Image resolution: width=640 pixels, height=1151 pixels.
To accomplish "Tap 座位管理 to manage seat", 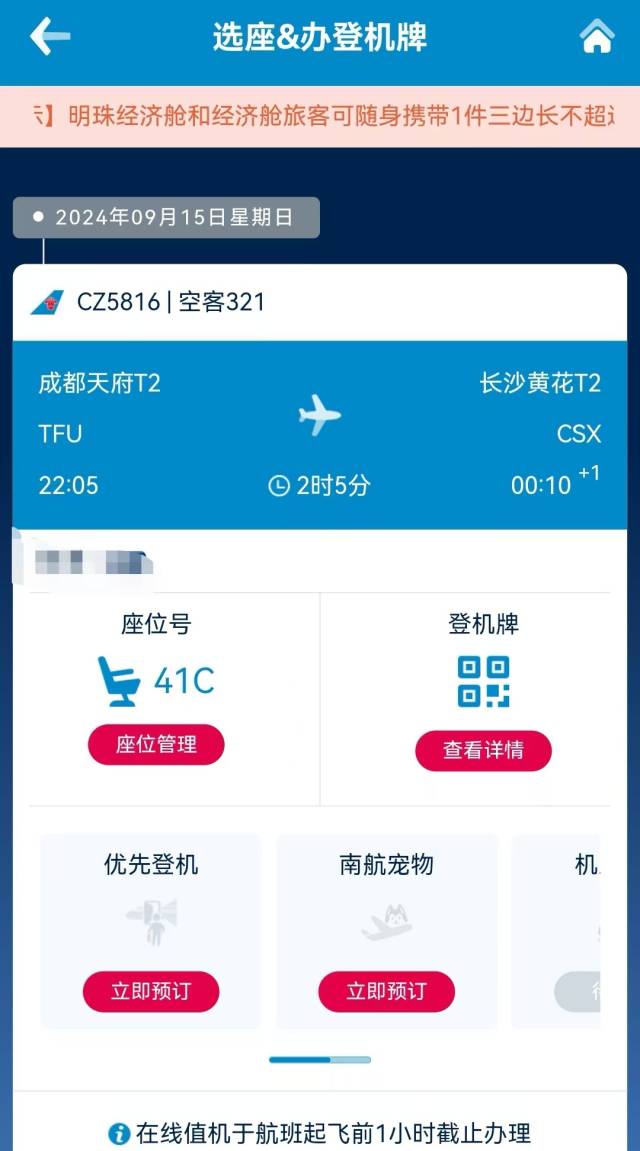I will point(156,745).
